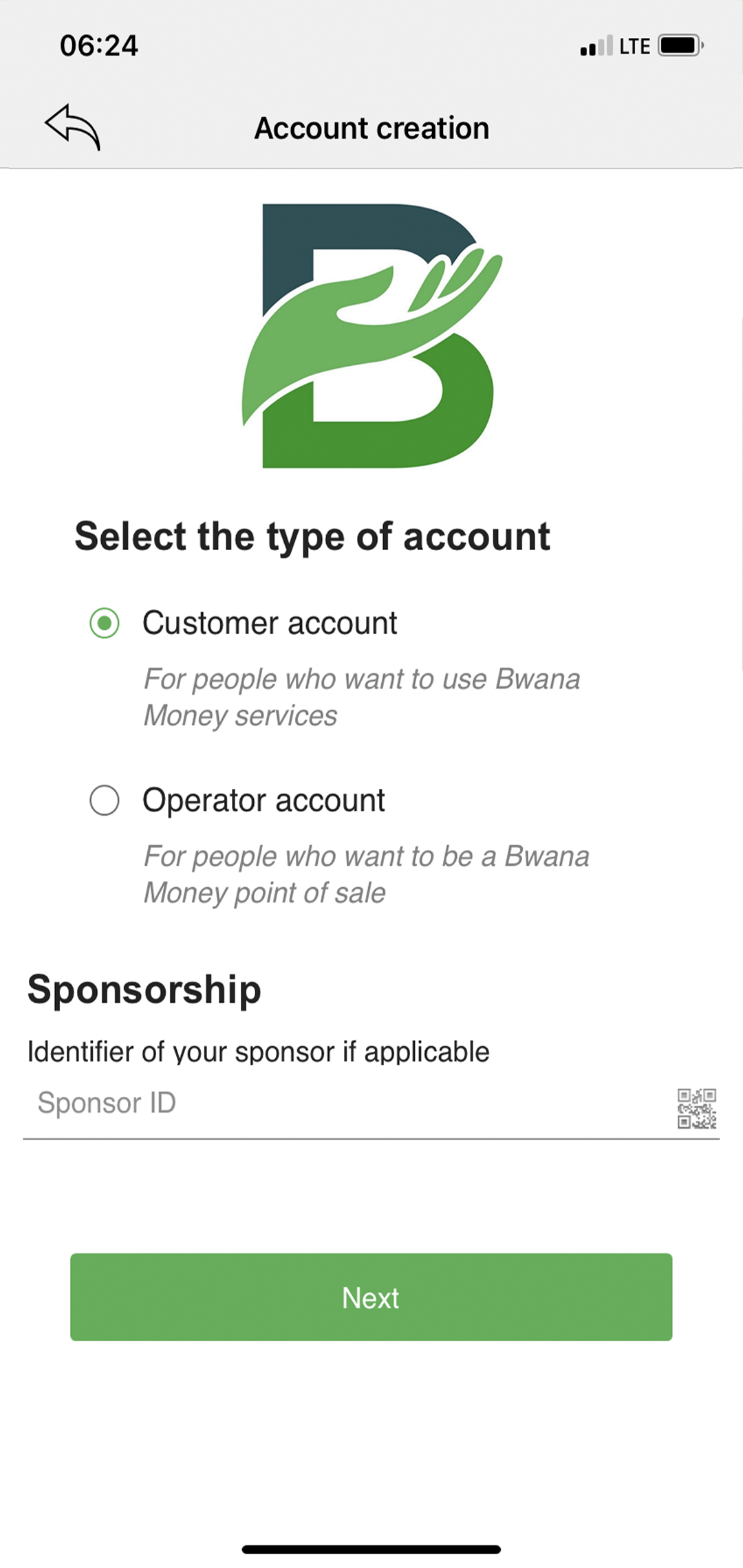The height and width of the screenshot is (1568, 743).
Task: Tap the Account creation title bar
Action: (x=371, y=128)
